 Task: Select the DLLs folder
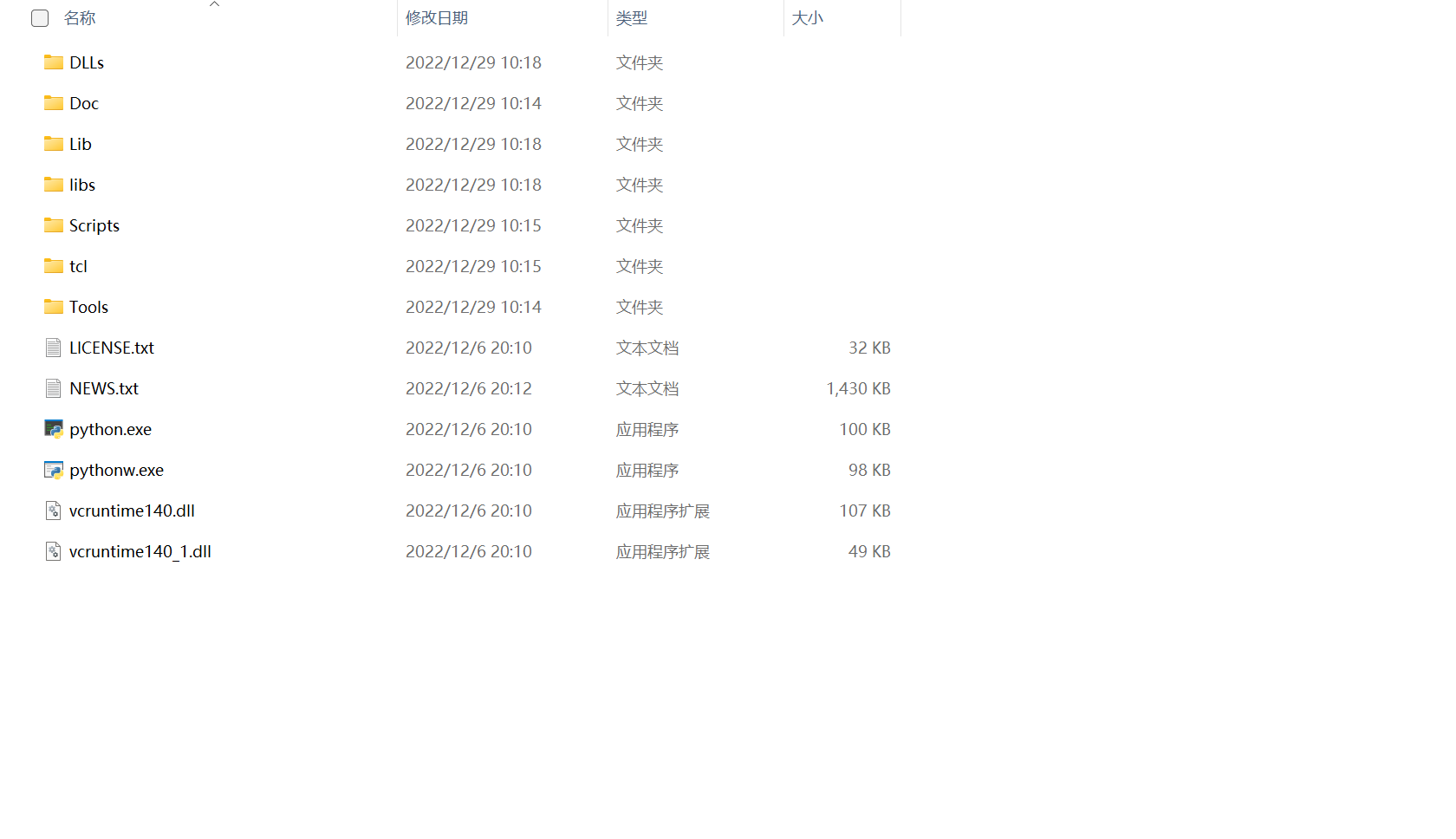pos(86,62)
